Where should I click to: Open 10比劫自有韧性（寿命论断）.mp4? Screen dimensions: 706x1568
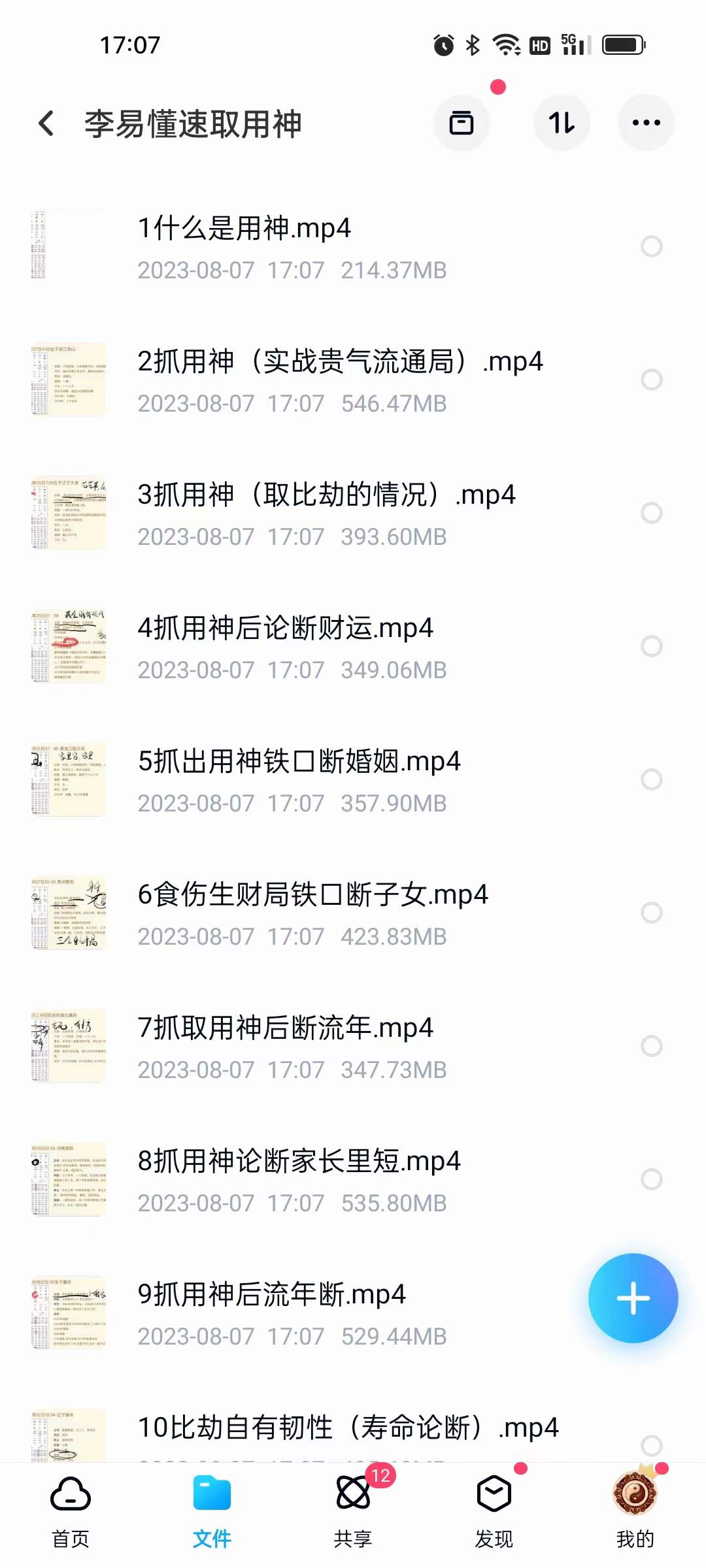(x=346, y=1428)
